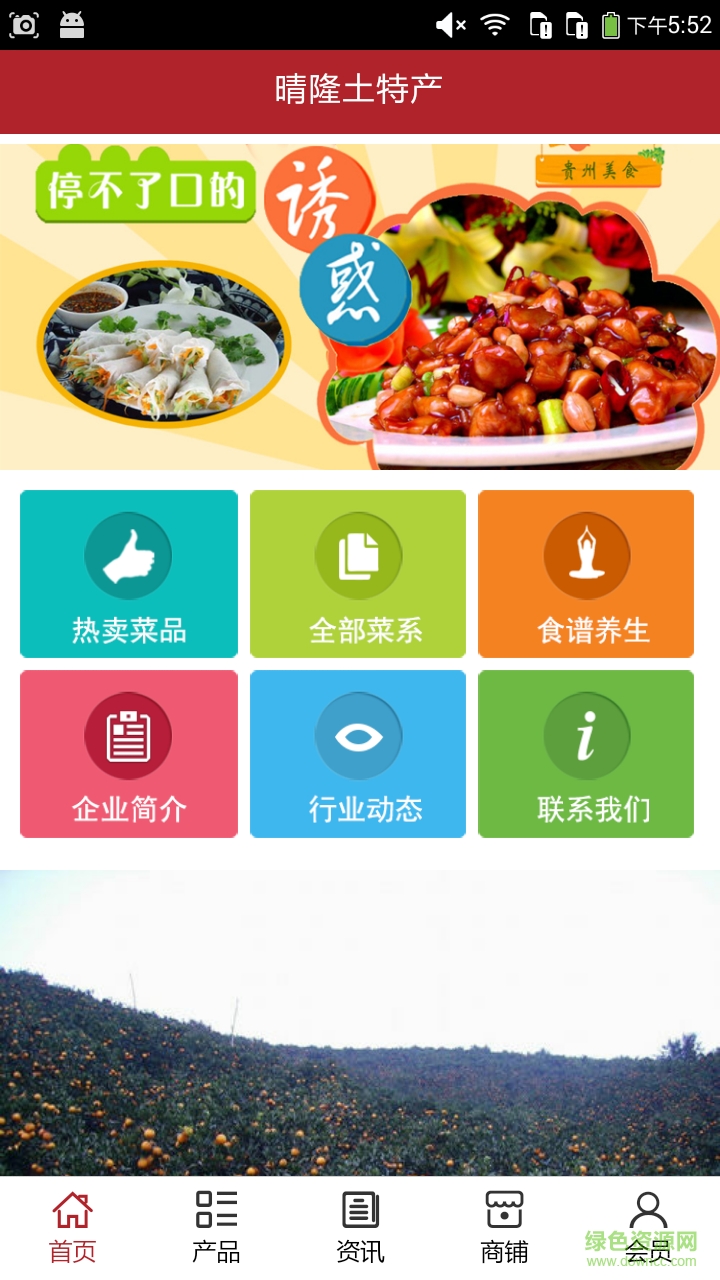
Task: Tap the person icon labeled 会员
Action: pos(648,1208)
